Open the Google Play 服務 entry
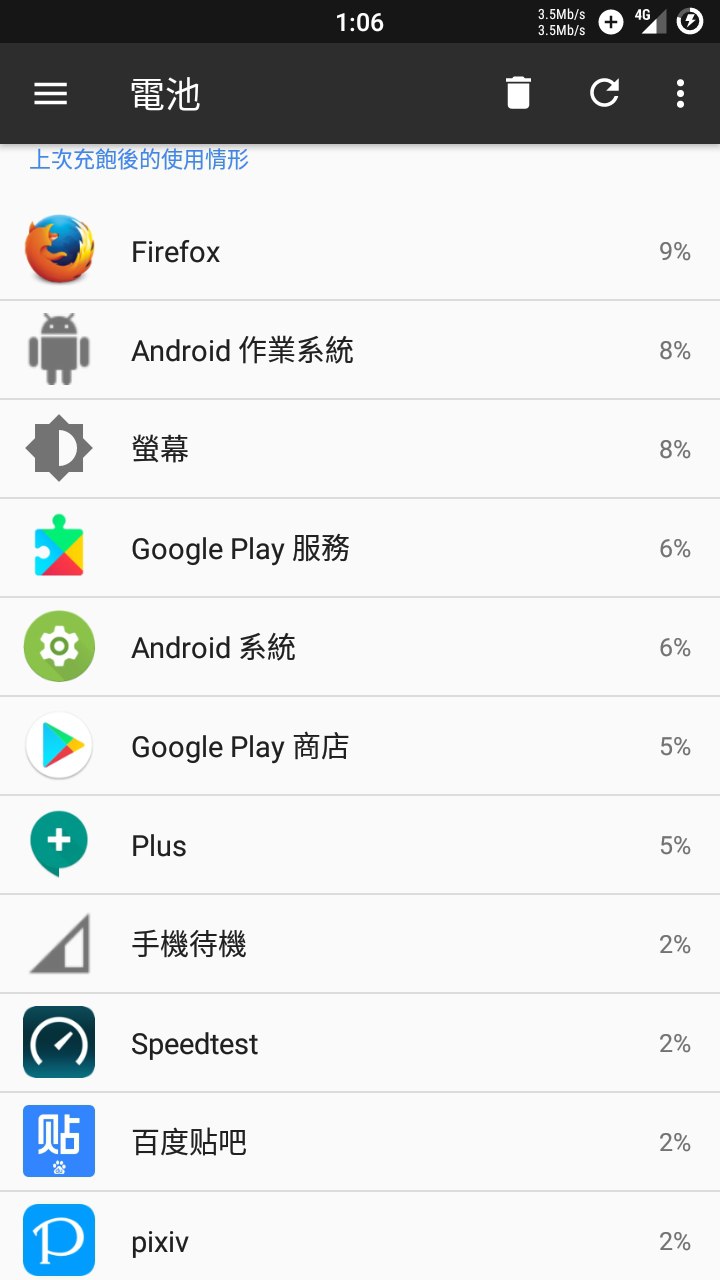The image size is (720, 1280). (360, 548)
